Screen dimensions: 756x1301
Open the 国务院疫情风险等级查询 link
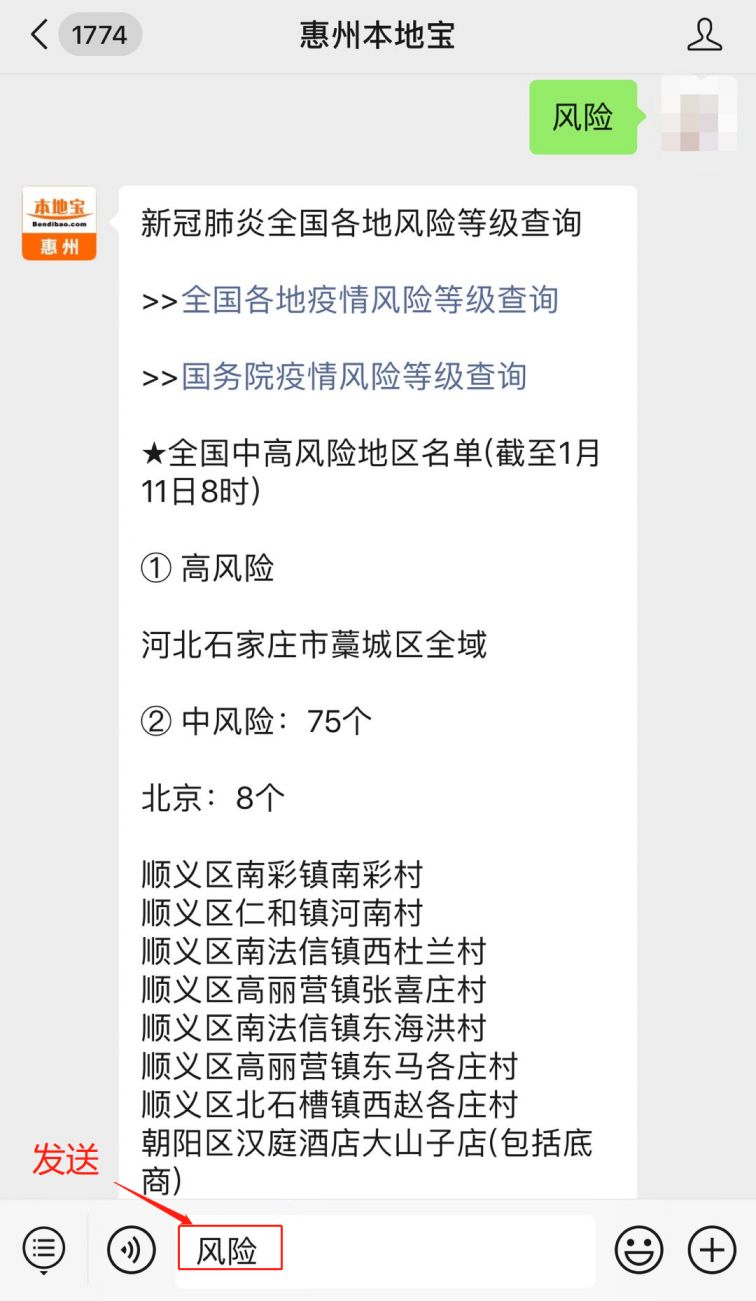click(x=354, y=377)
